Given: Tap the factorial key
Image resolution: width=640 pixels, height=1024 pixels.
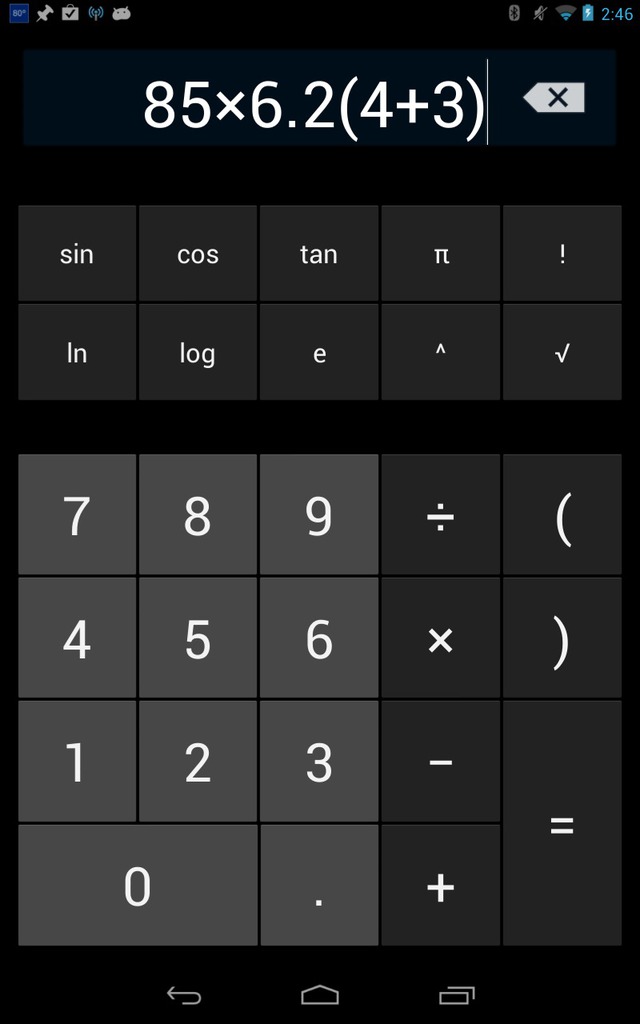Looking at the screenshot, I should pos(562,253).
